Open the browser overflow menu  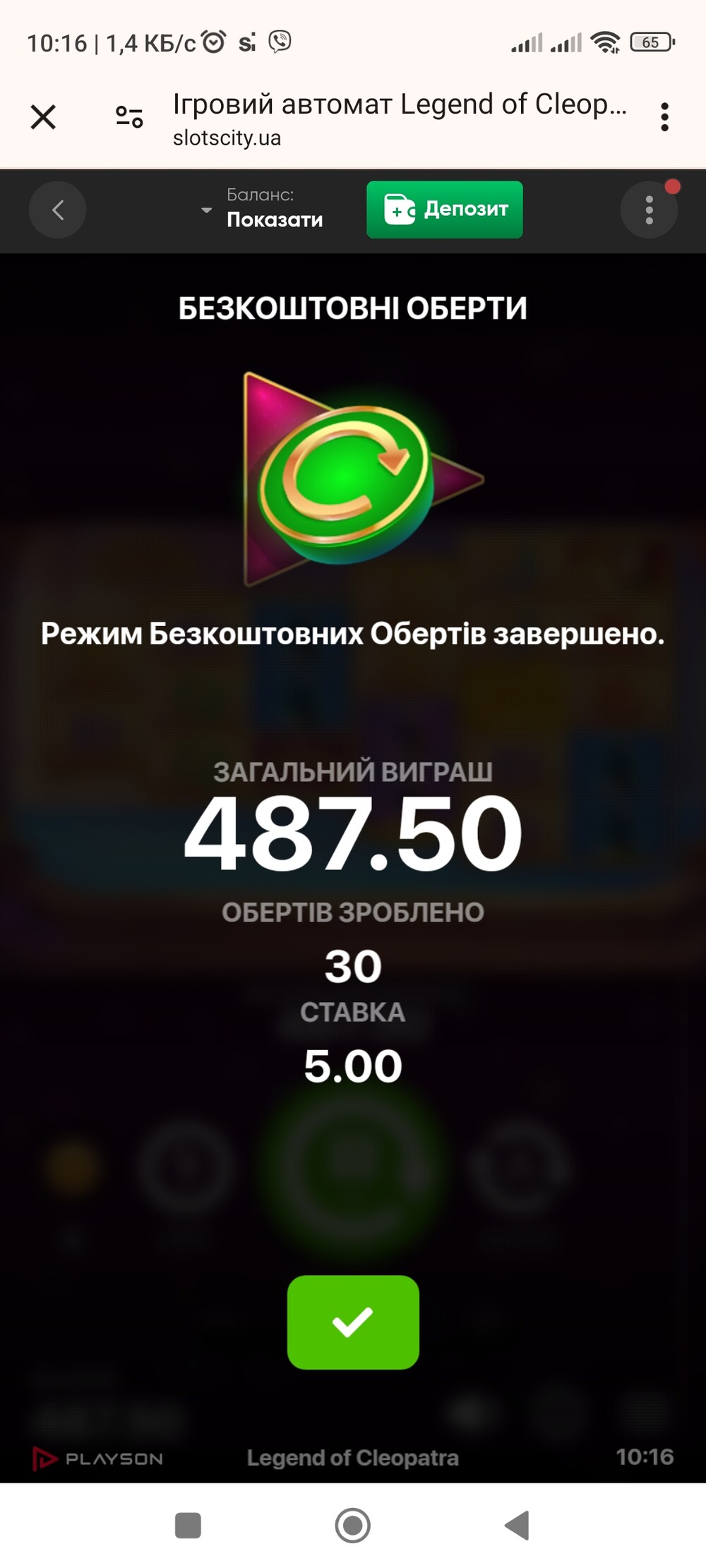(x=664, y=117)
